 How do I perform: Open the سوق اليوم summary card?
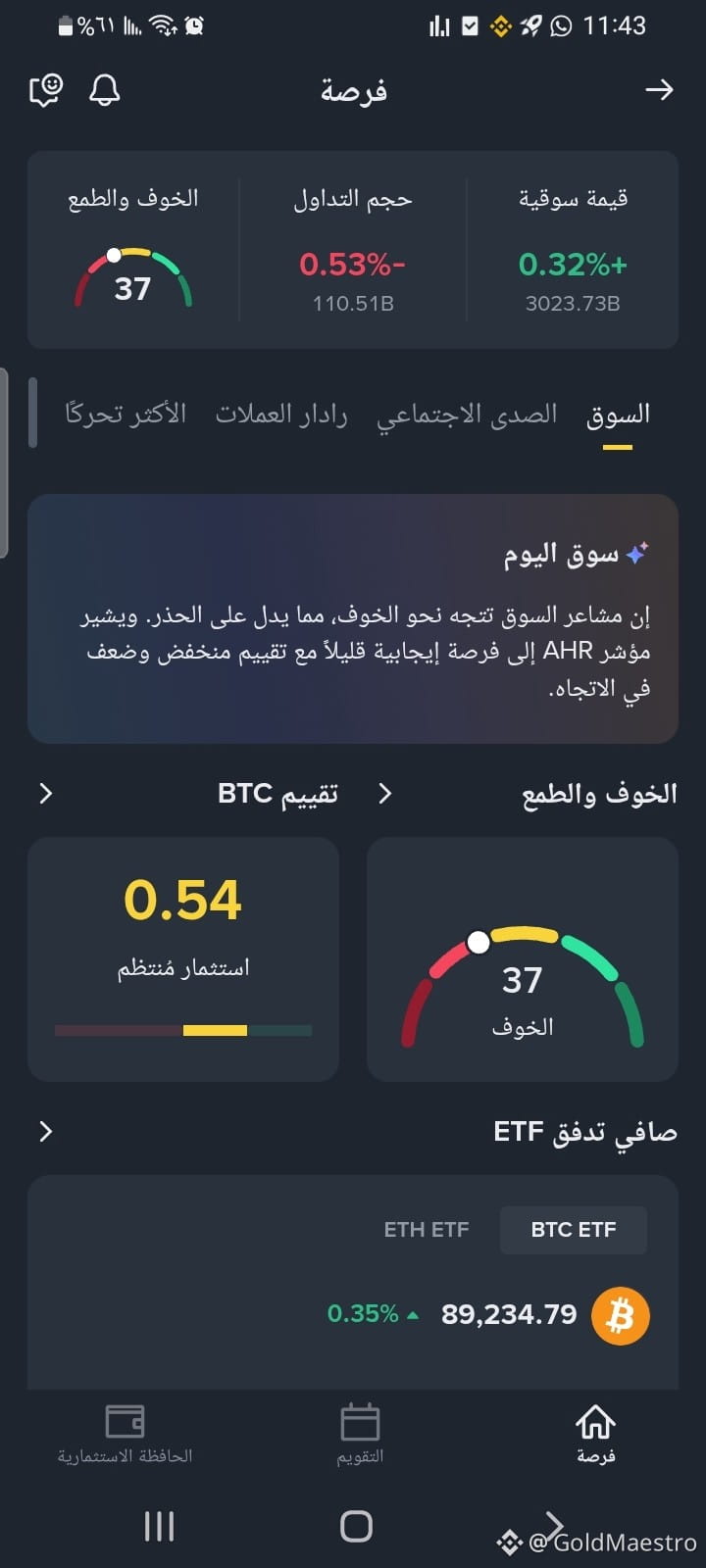353,618
